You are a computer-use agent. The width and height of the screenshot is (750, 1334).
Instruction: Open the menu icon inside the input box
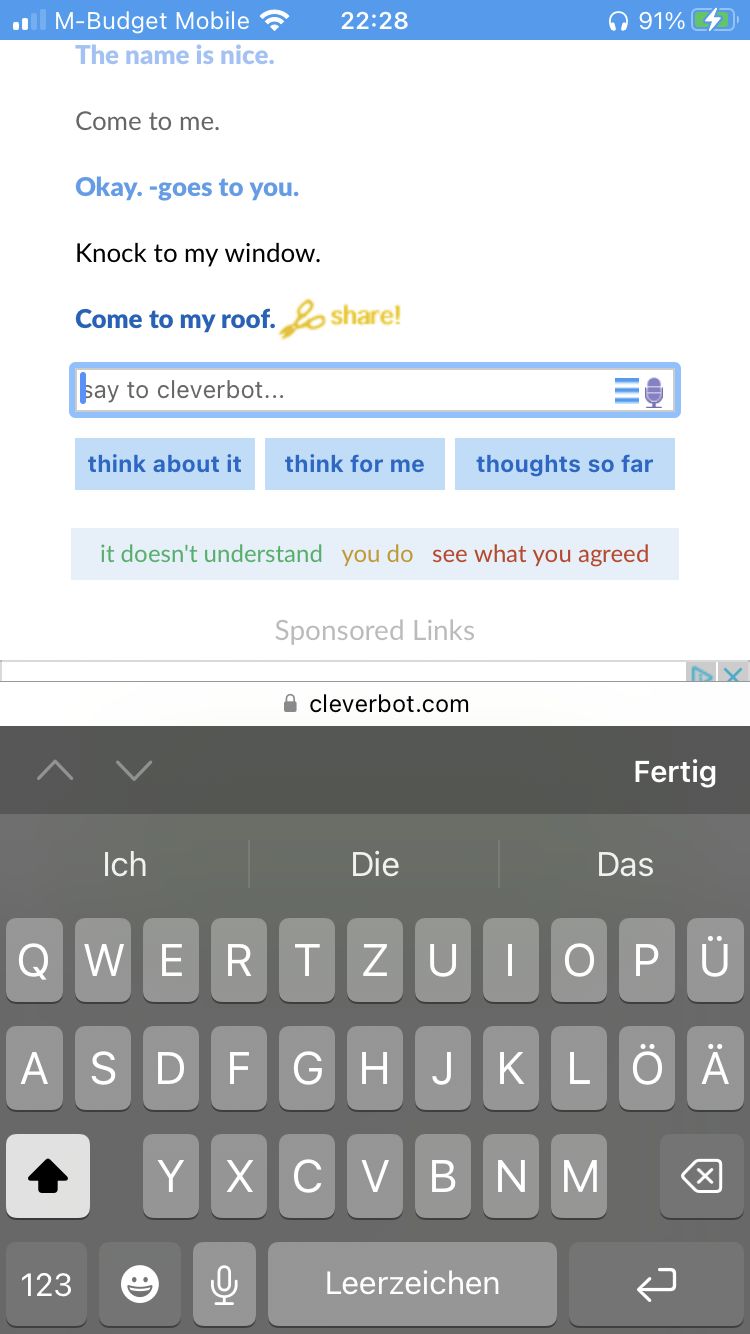point(626,390)
